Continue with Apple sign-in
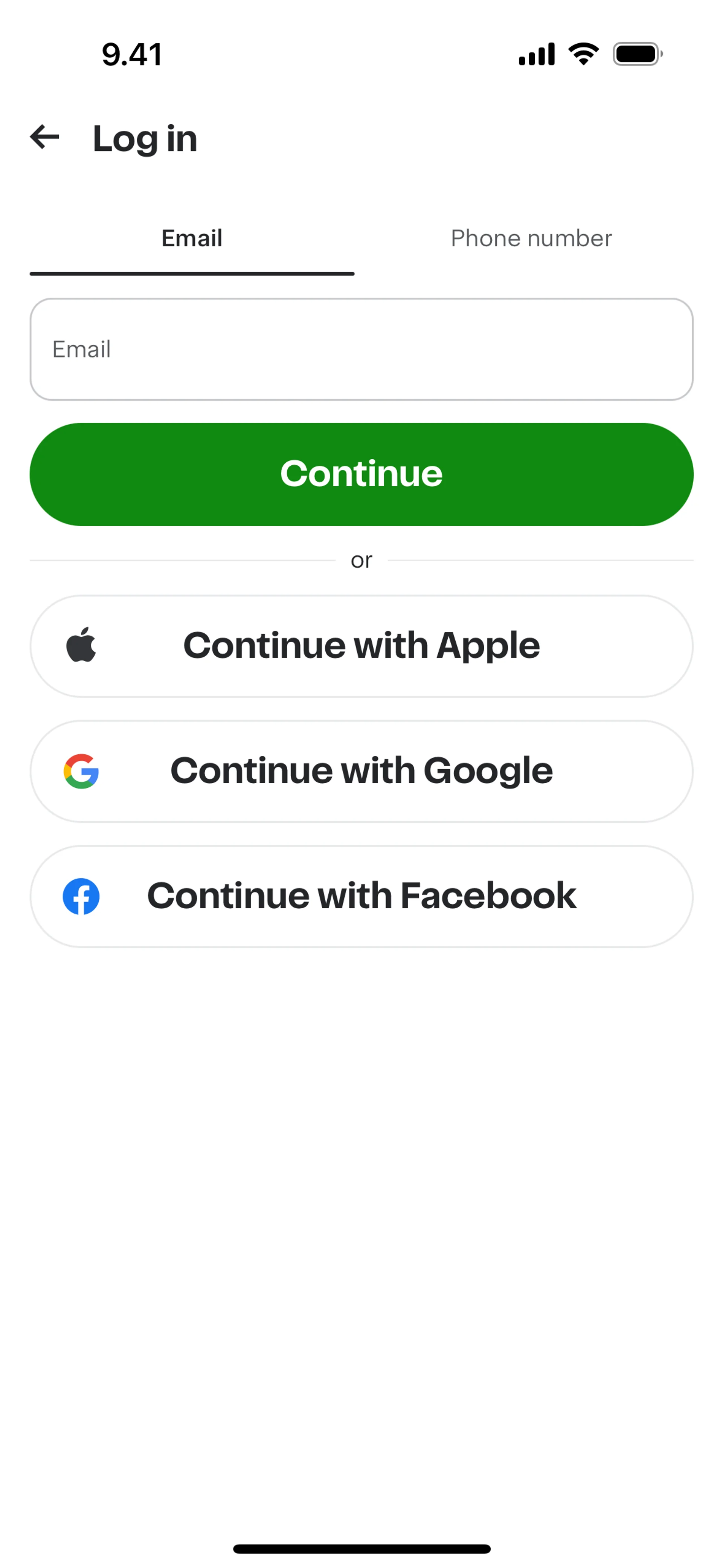The width and height of the screenshot is (723, 1568). [x=361, y=646]
